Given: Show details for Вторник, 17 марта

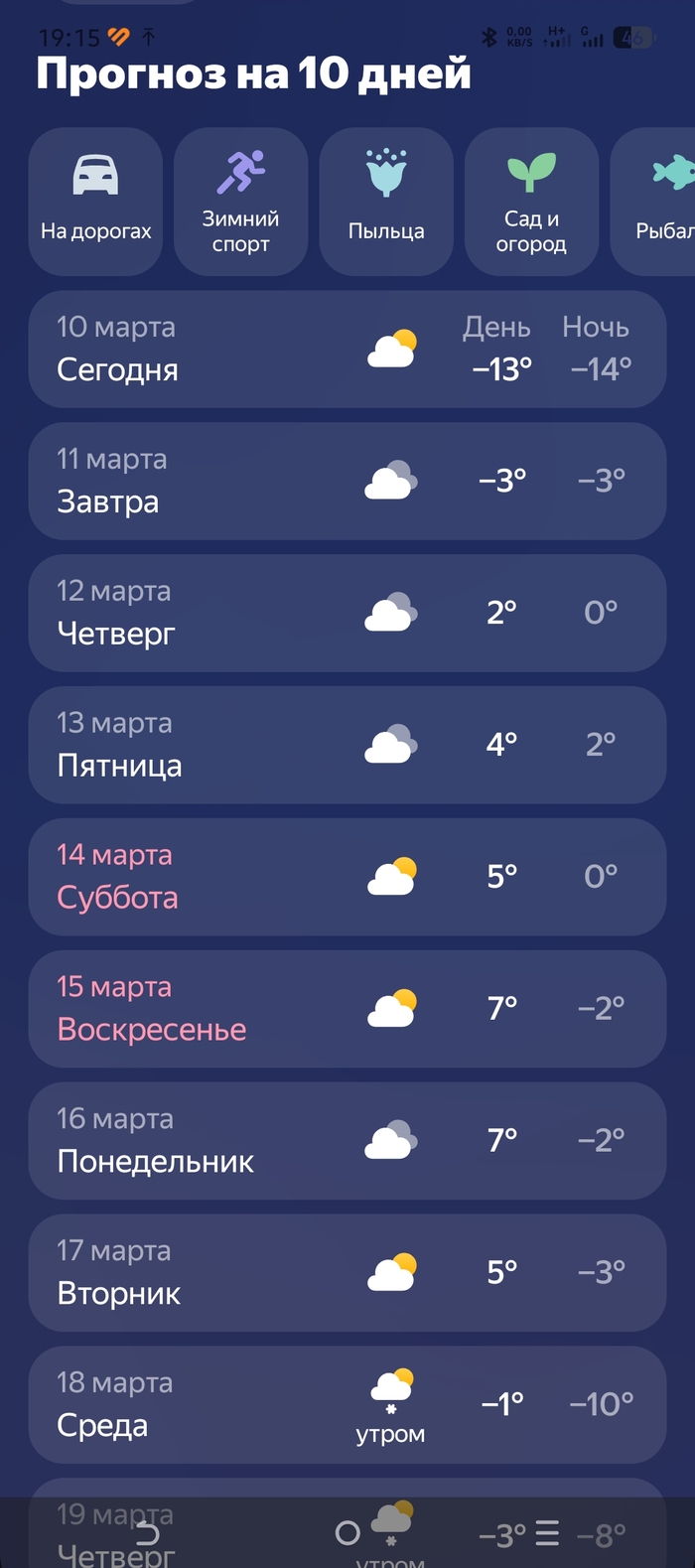Looking at the screenshot, I should click(347, 1273).
